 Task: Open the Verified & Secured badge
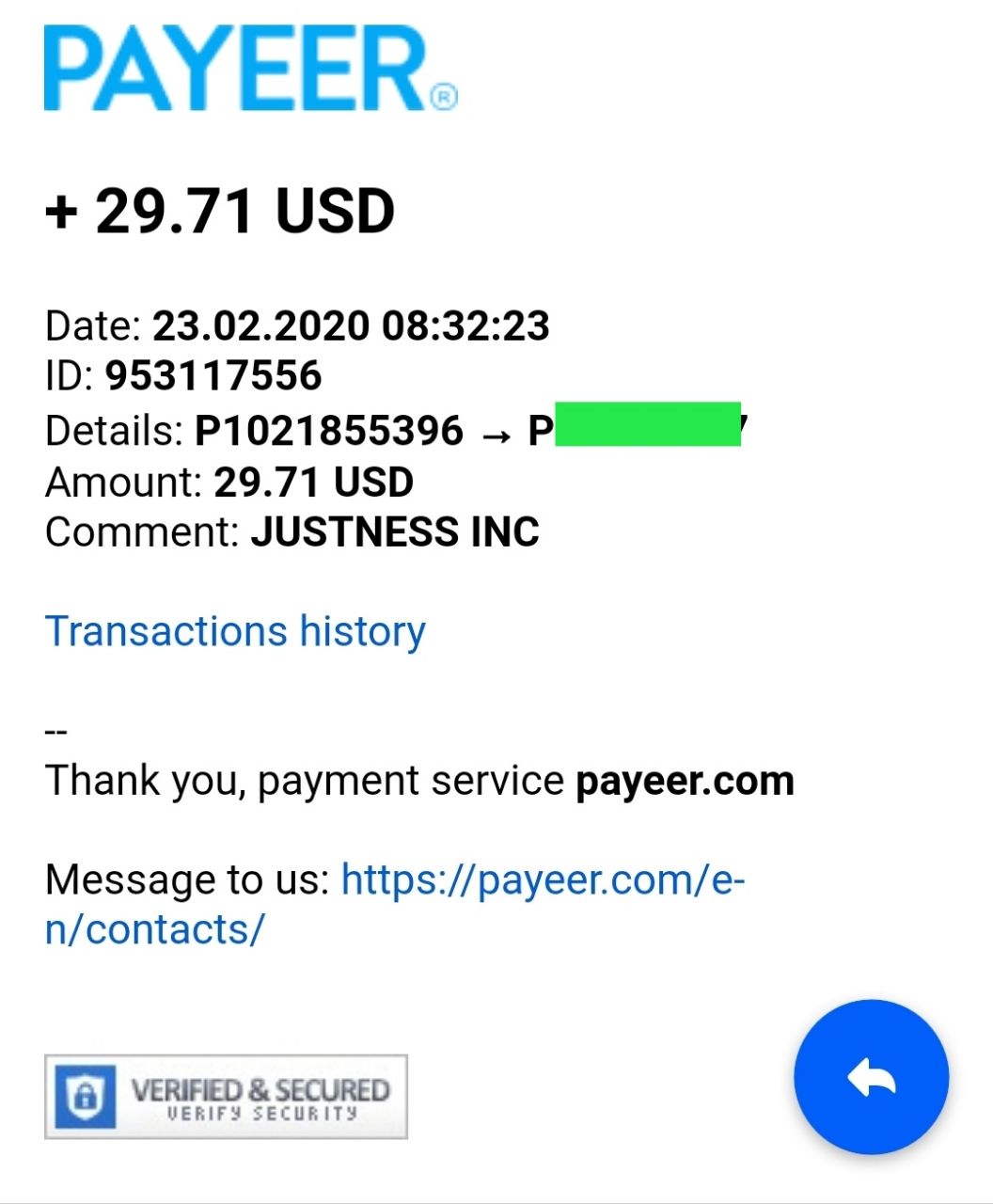[226, 1097]
